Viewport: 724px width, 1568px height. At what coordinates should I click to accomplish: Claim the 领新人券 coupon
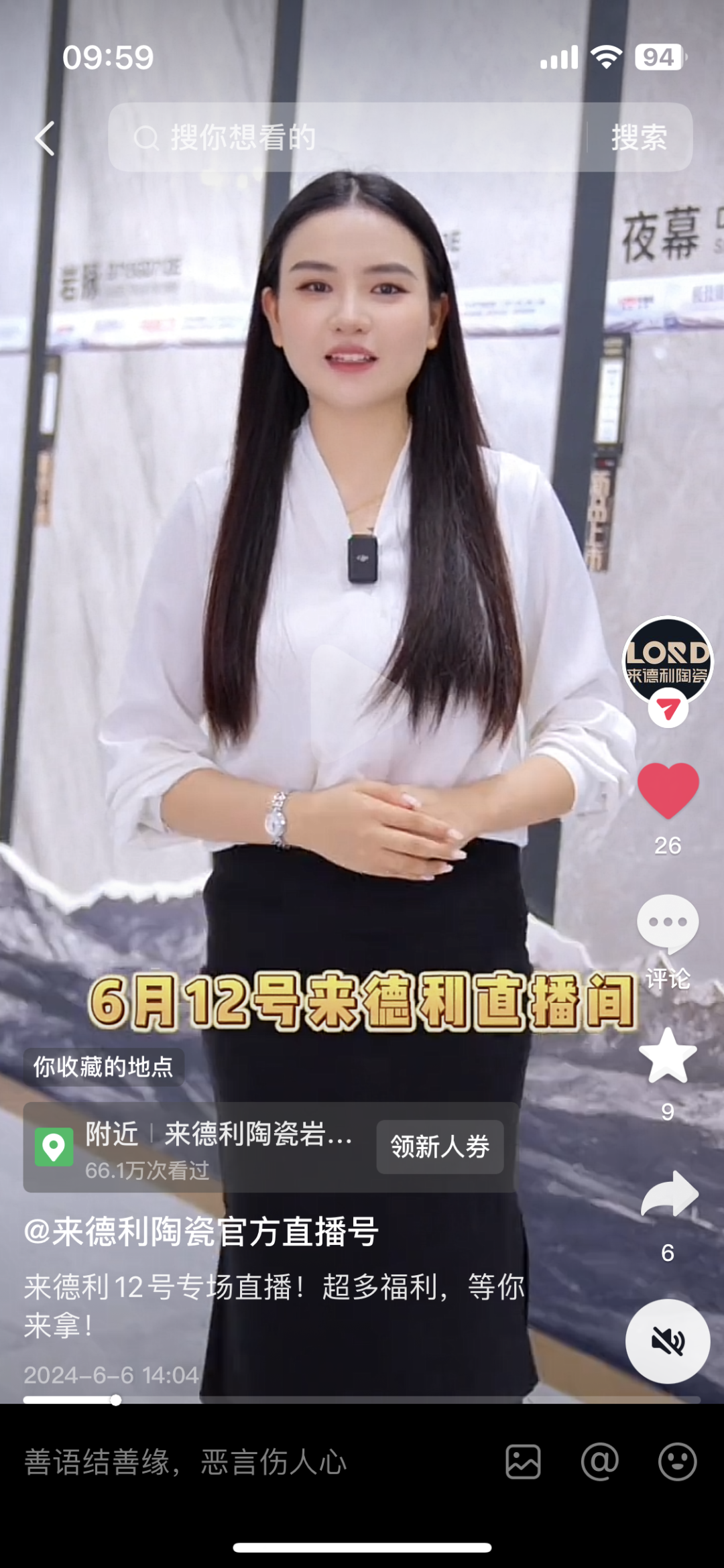tap(440, 1147)
